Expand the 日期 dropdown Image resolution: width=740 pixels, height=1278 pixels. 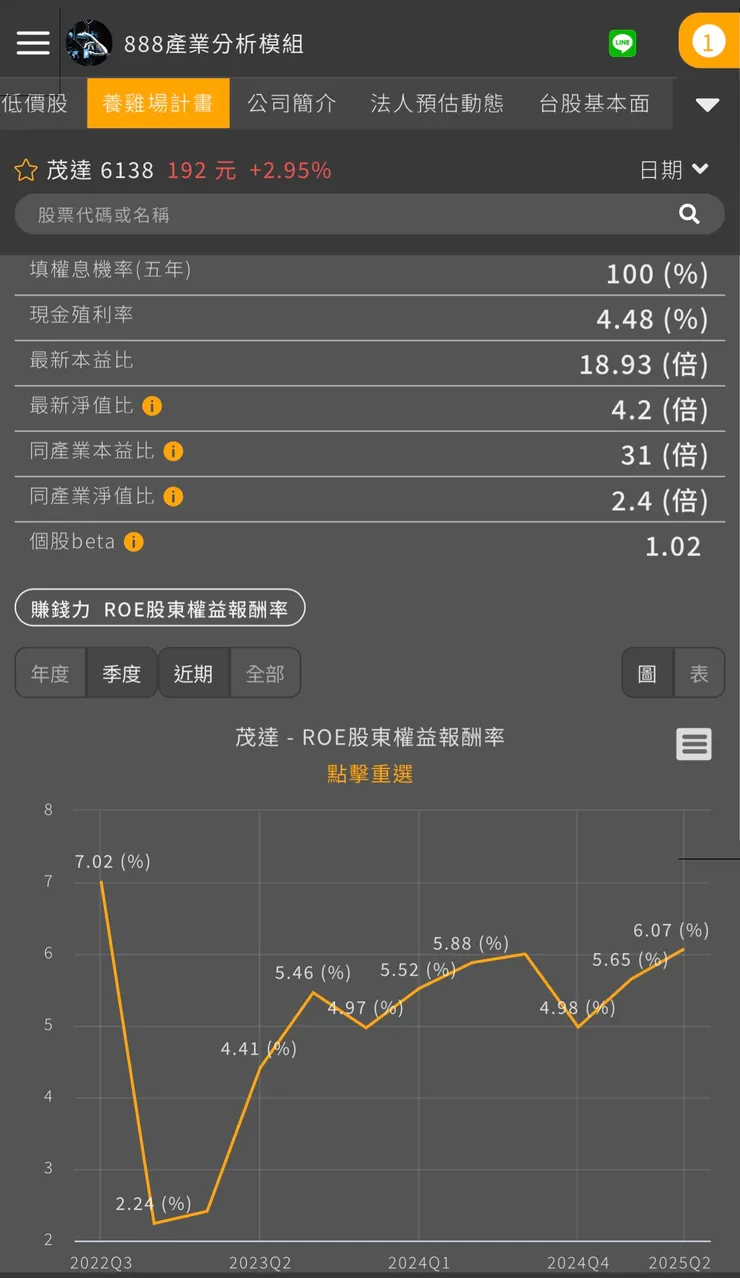click(x=672, y=170)
